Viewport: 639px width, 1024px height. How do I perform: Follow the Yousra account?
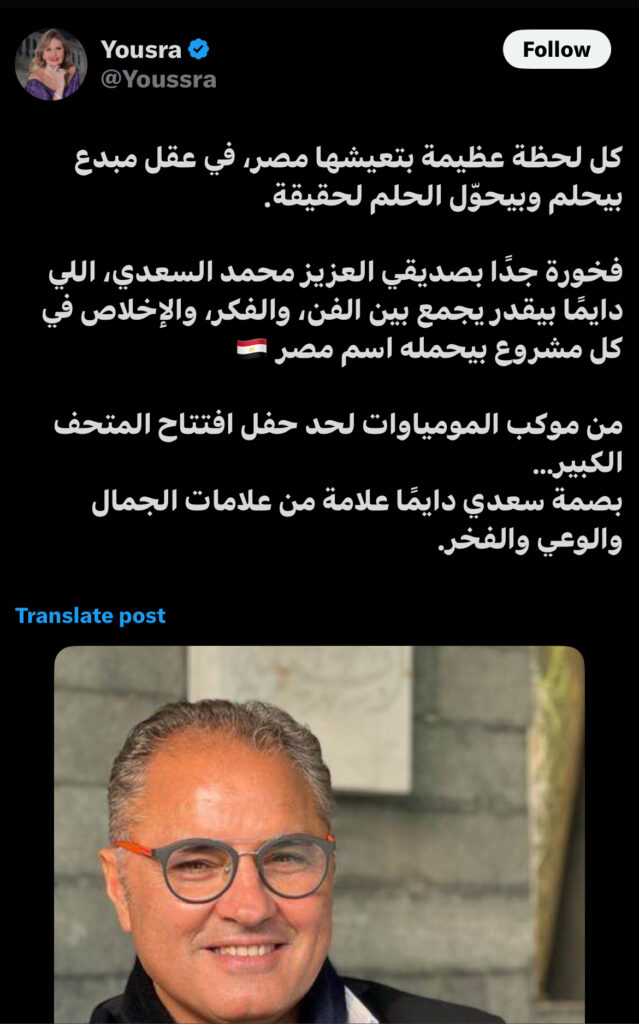pos(556,49)
